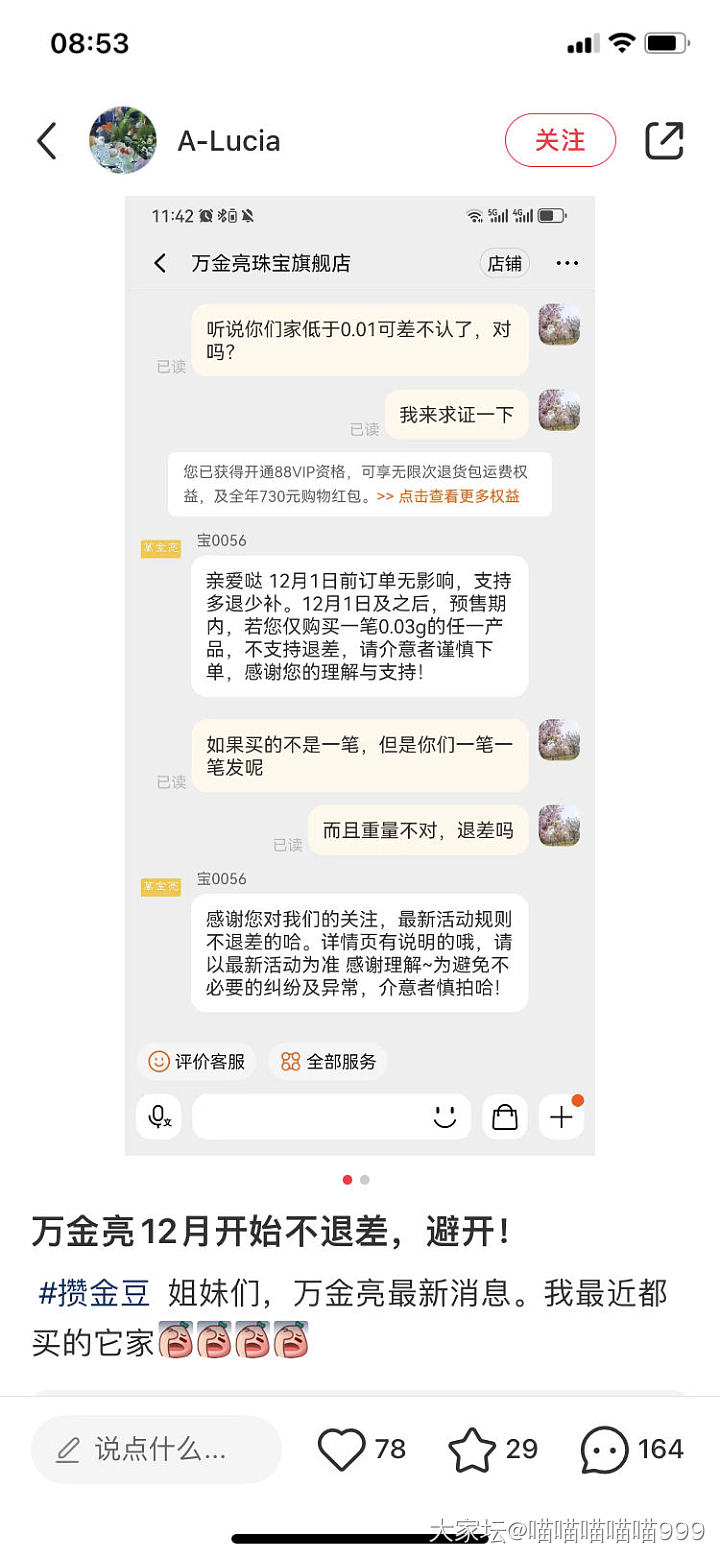720x1559 pixels.
Task: Bookmark this post with the star icon
Action: click(x=472, y=1449)
